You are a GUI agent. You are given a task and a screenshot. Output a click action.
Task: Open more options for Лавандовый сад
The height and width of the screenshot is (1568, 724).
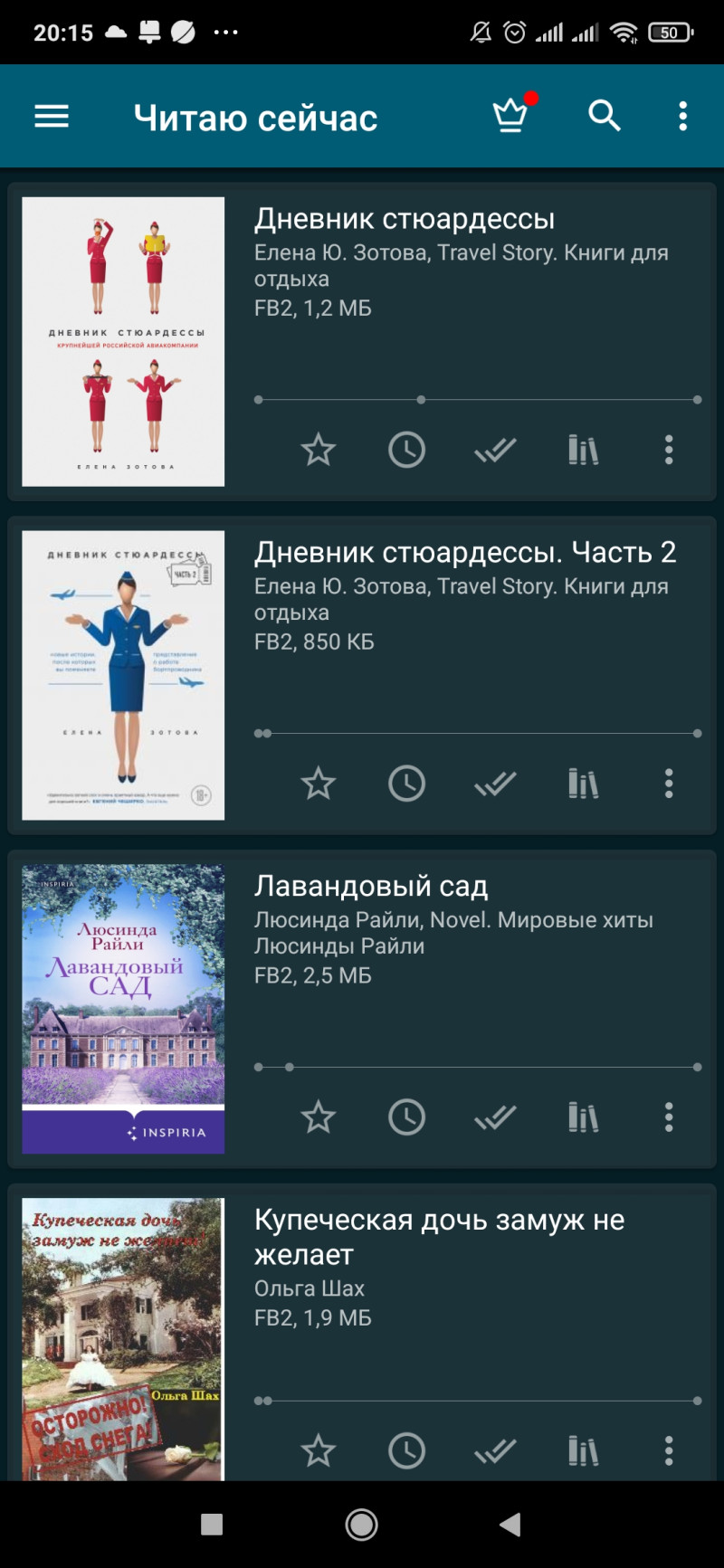tap(669, 1117)
